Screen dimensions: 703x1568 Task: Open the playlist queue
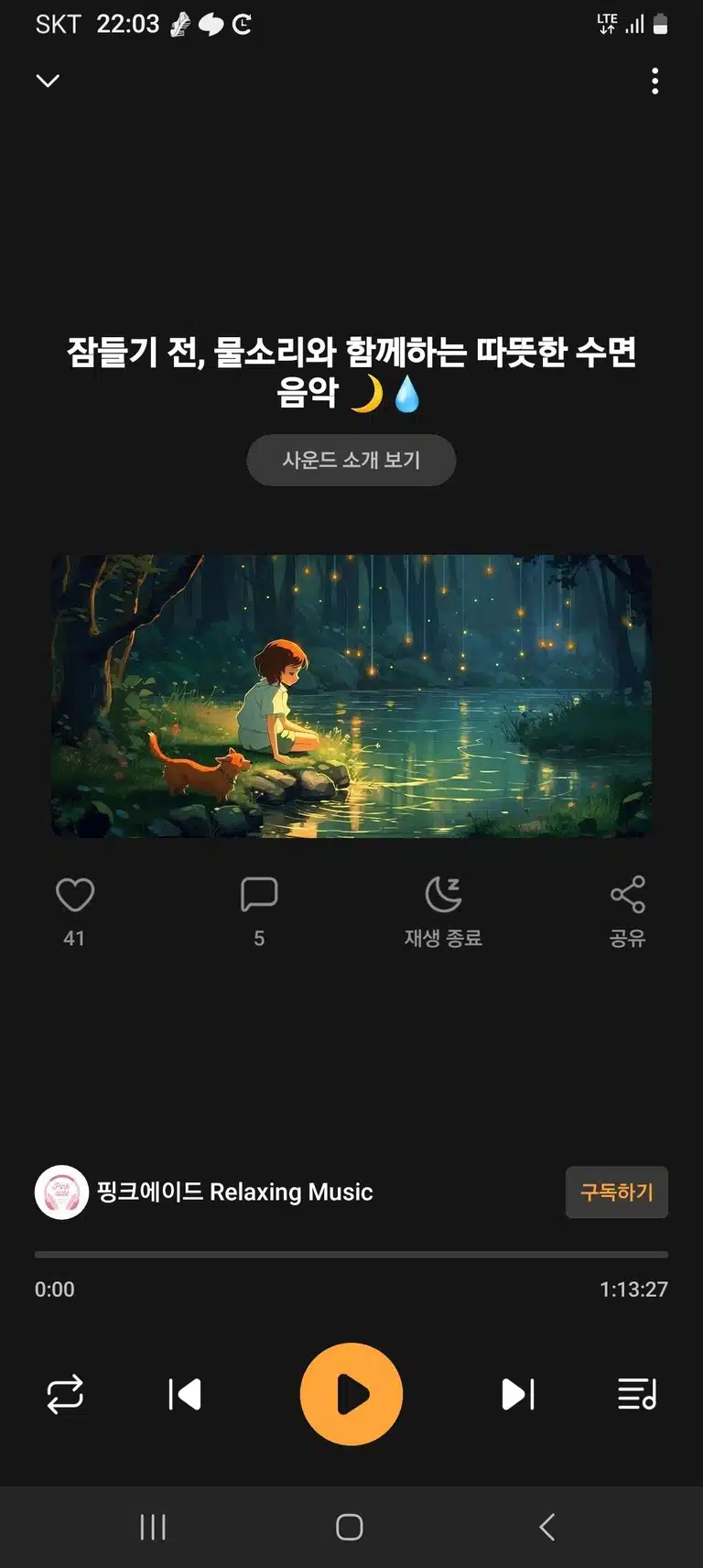pos(637,1394)
